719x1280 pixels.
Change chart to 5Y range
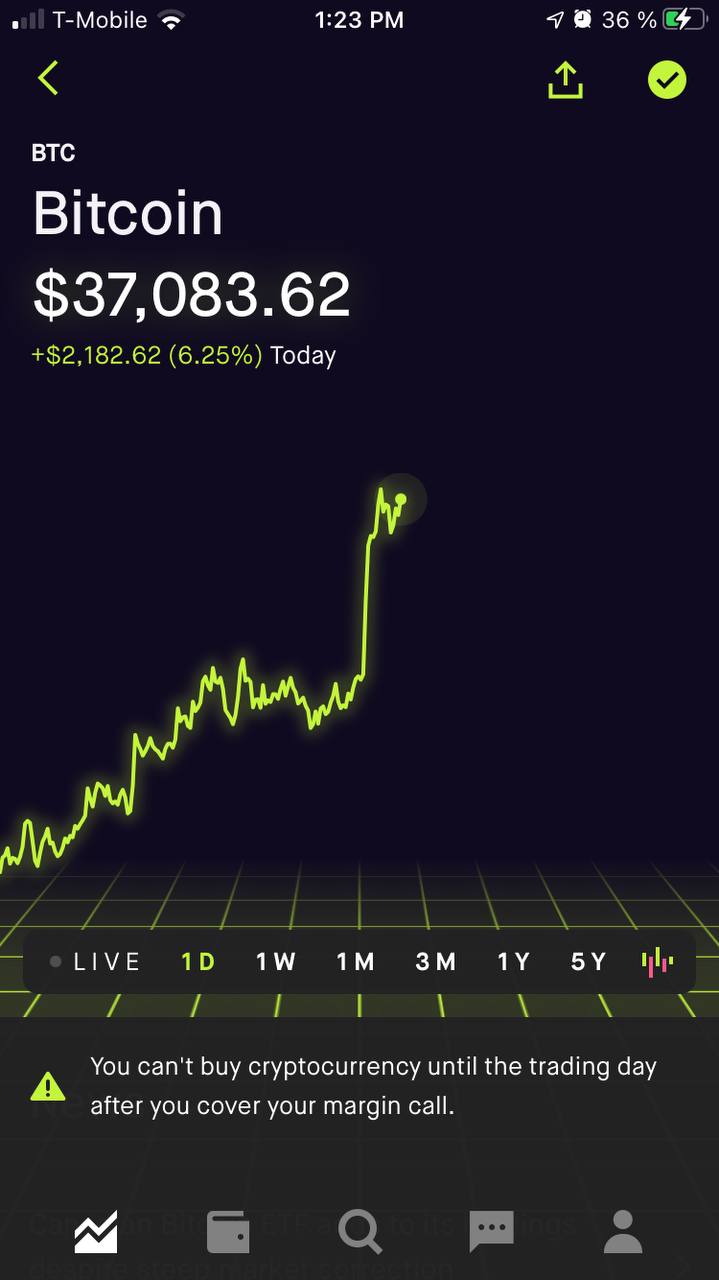pyautogui.click(x=588, y=962)
